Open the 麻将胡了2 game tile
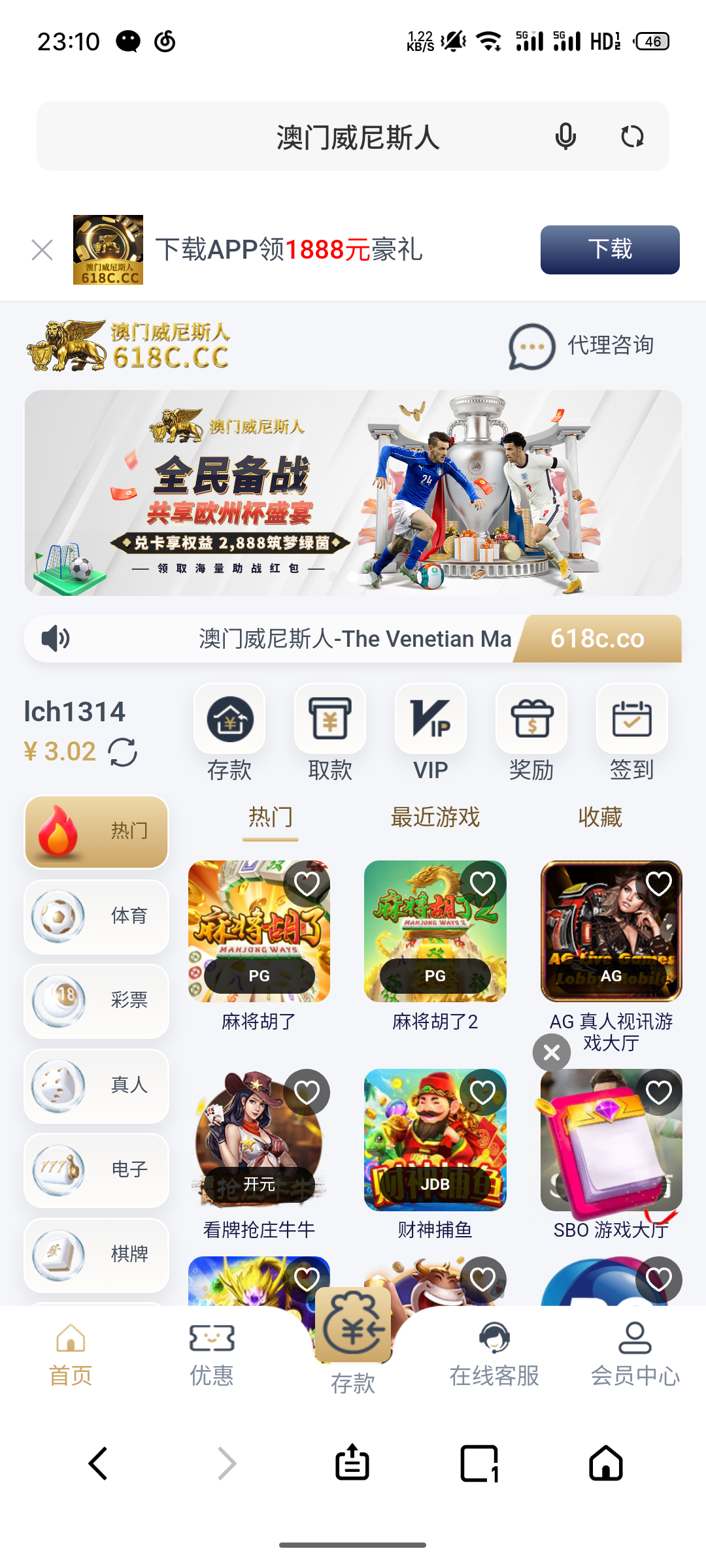The width and height of the screenshot is (706, 1568). click(435, 932)
